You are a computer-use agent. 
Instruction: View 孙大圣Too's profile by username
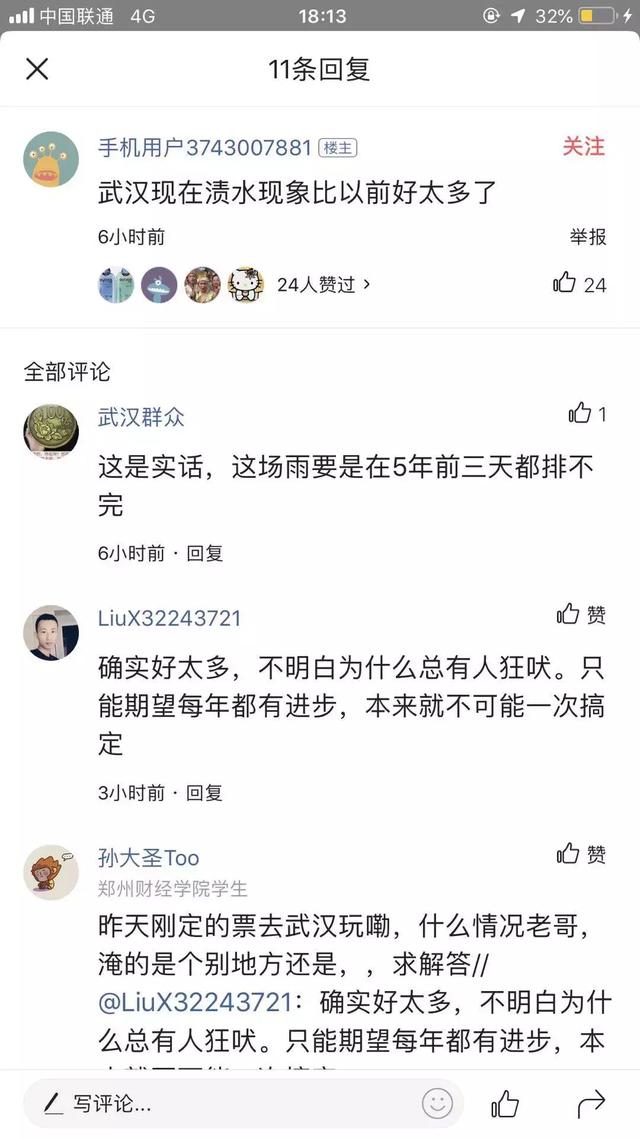pyautogui.click(x=148, y=858)
